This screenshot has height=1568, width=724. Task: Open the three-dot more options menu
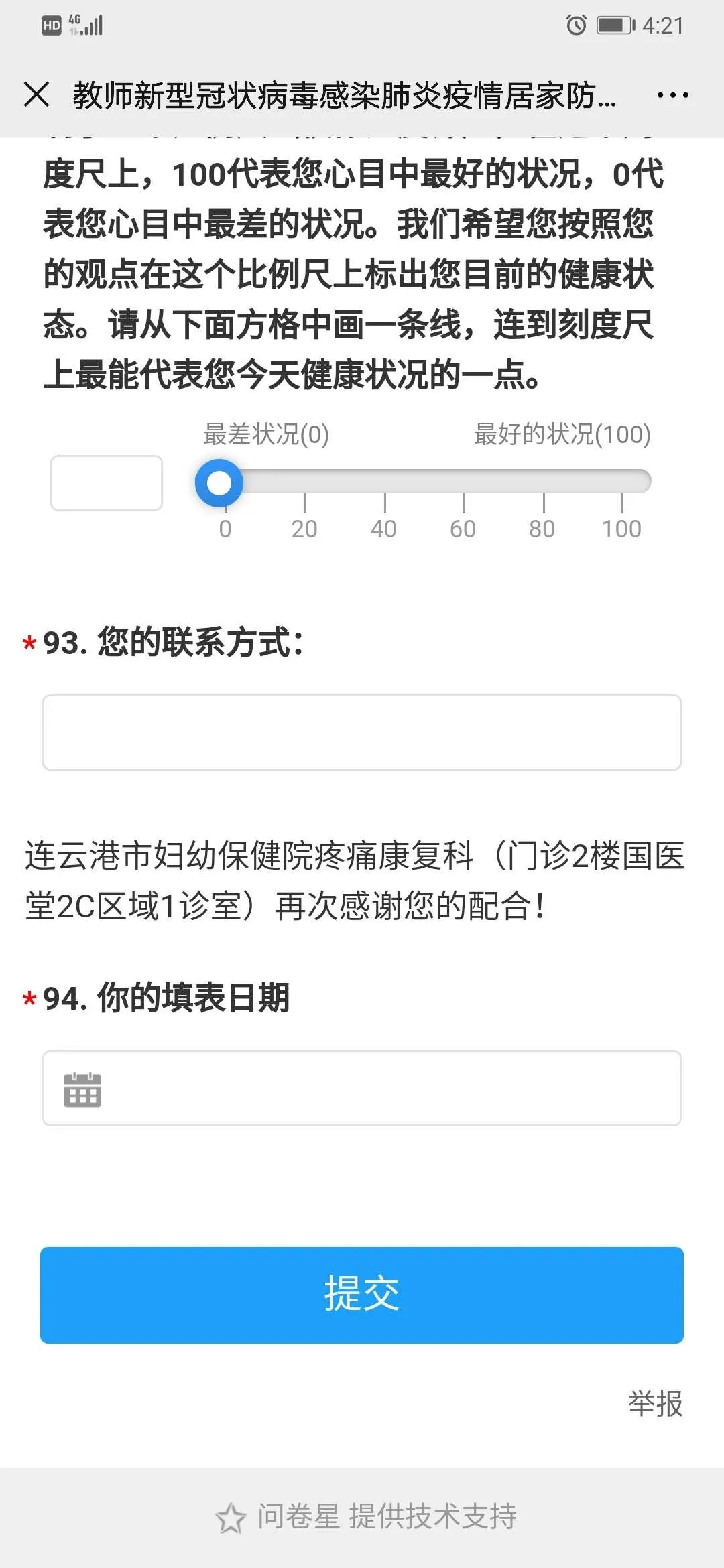pos(672,95)
